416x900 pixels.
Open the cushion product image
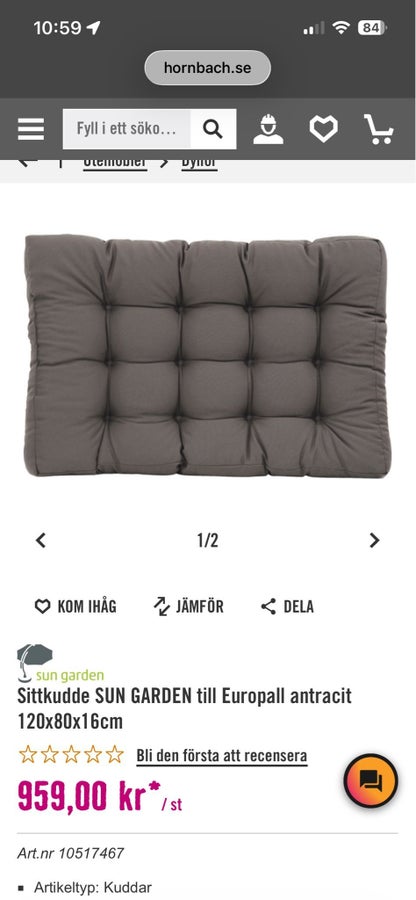[x=208, y=356]
